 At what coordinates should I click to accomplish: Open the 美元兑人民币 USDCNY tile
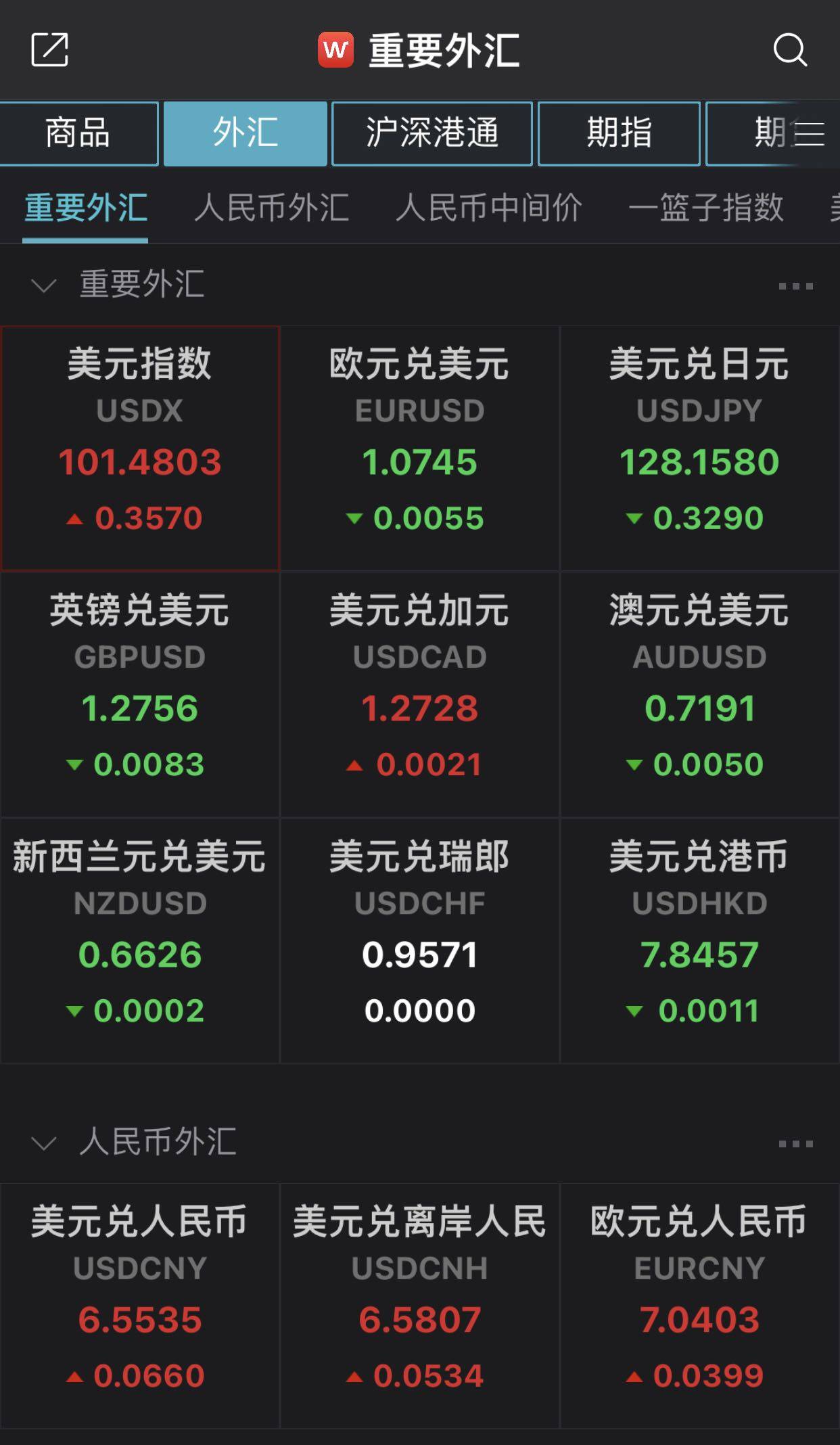coord(140,1306)
